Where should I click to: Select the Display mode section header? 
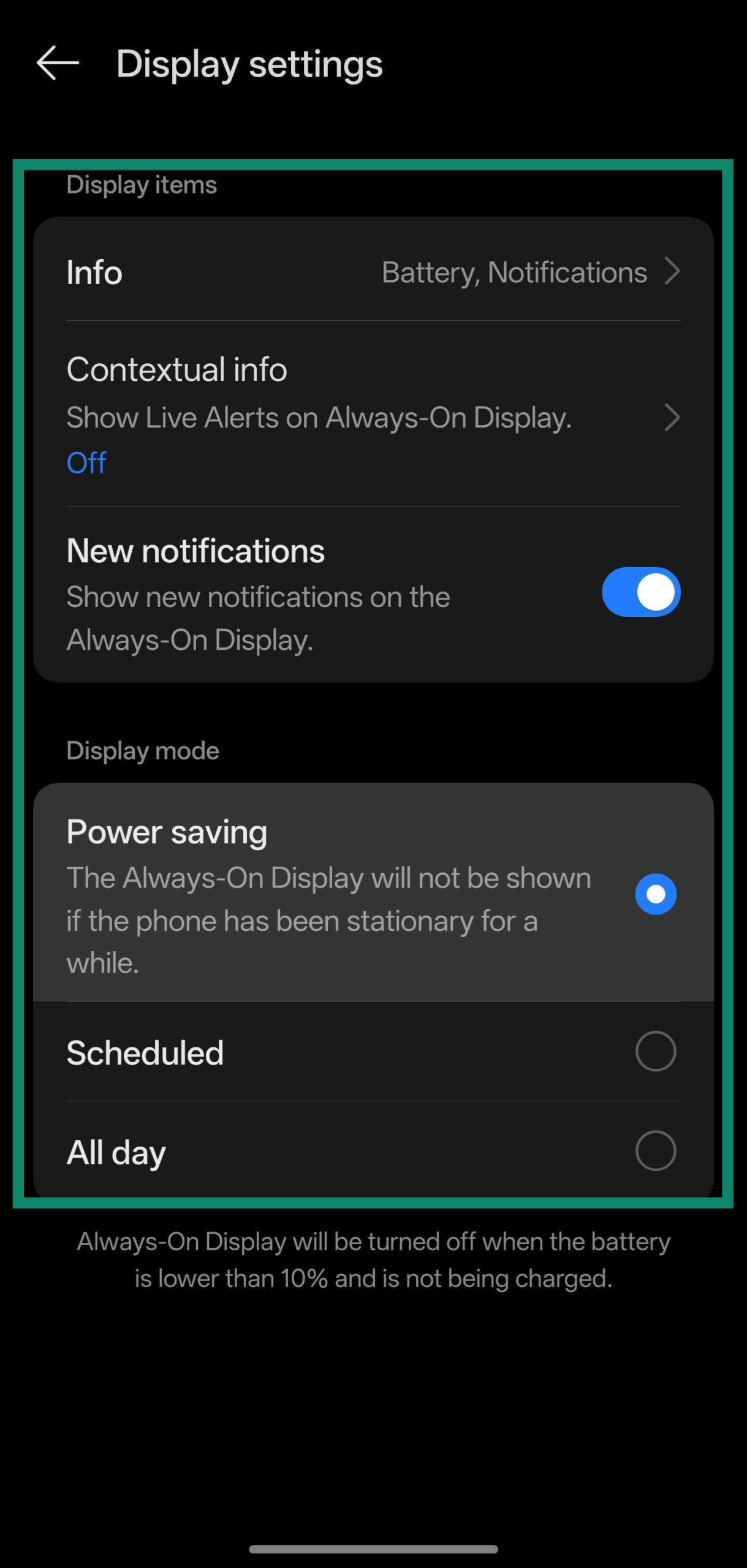[142, 750]
